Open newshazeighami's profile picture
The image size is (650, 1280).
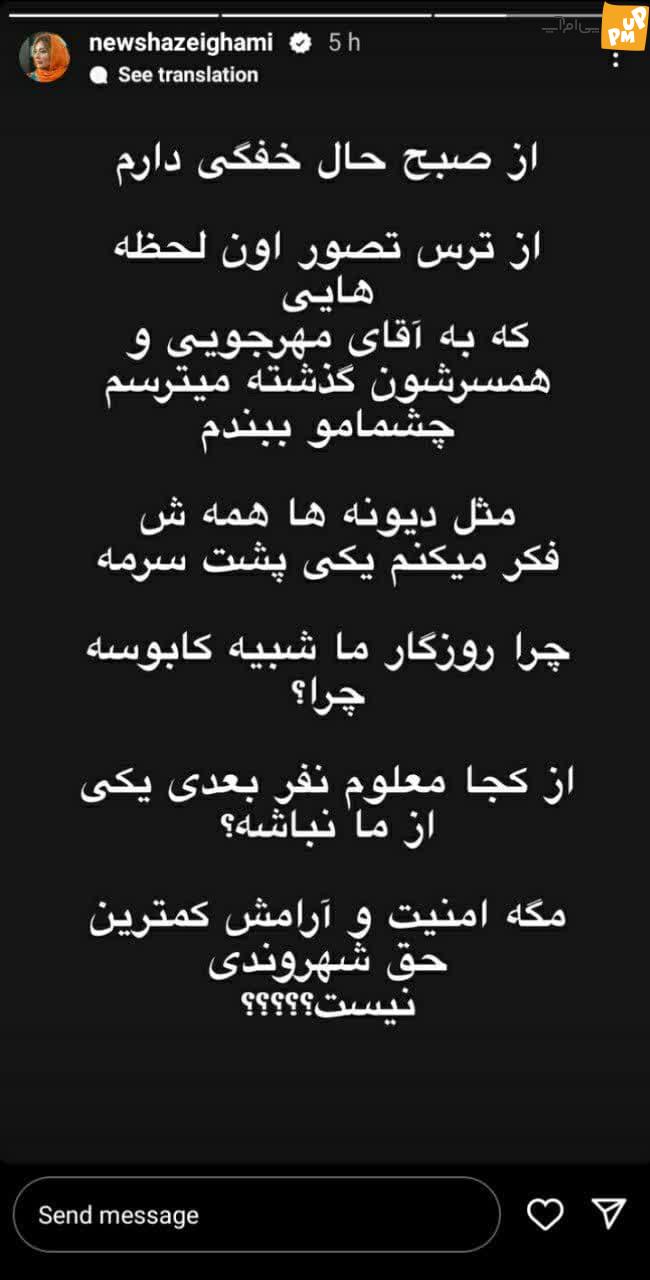(45, 57)
